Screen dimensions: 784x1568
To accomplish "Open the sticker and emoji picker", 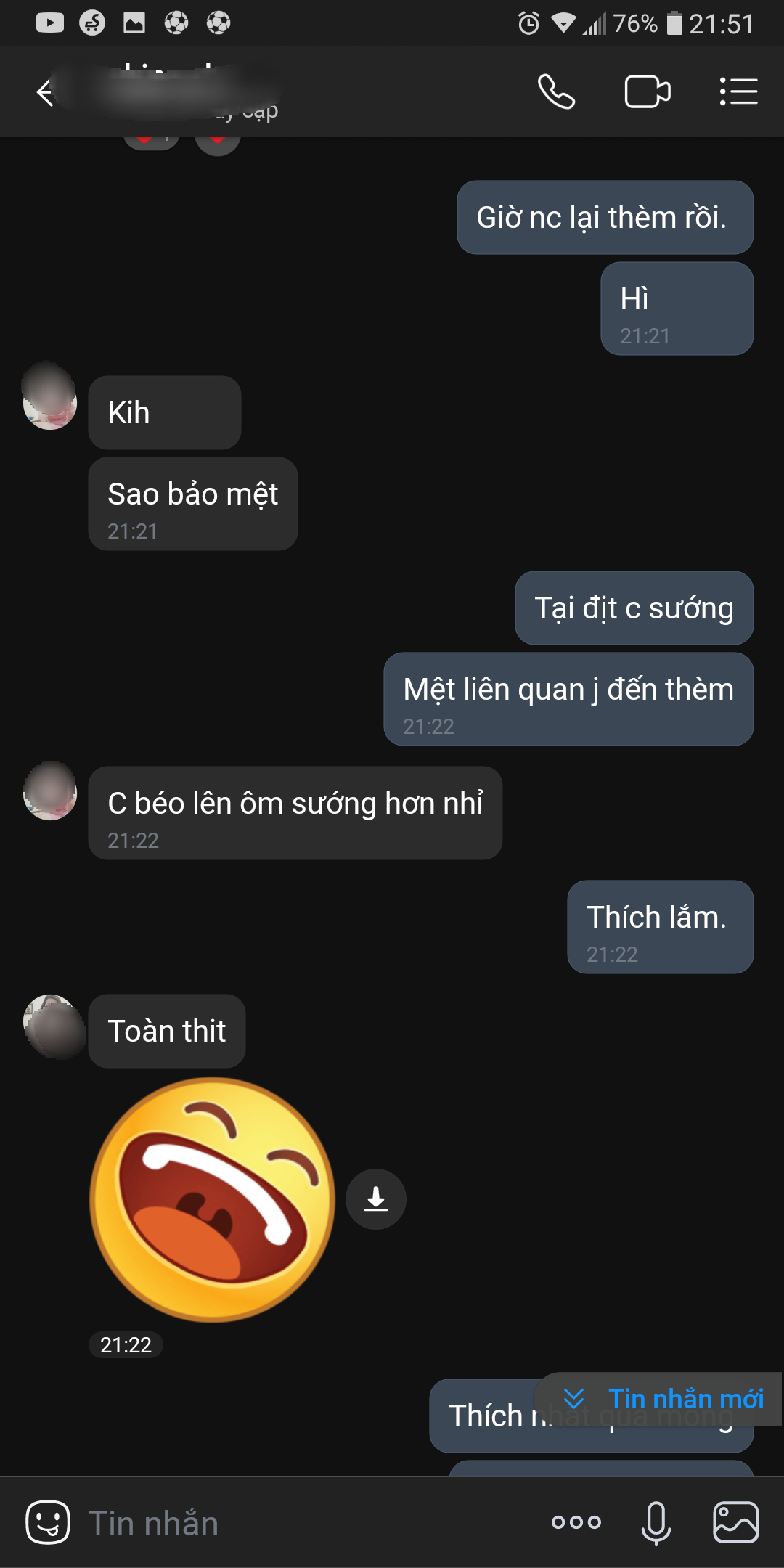I will pos(48,1522).
